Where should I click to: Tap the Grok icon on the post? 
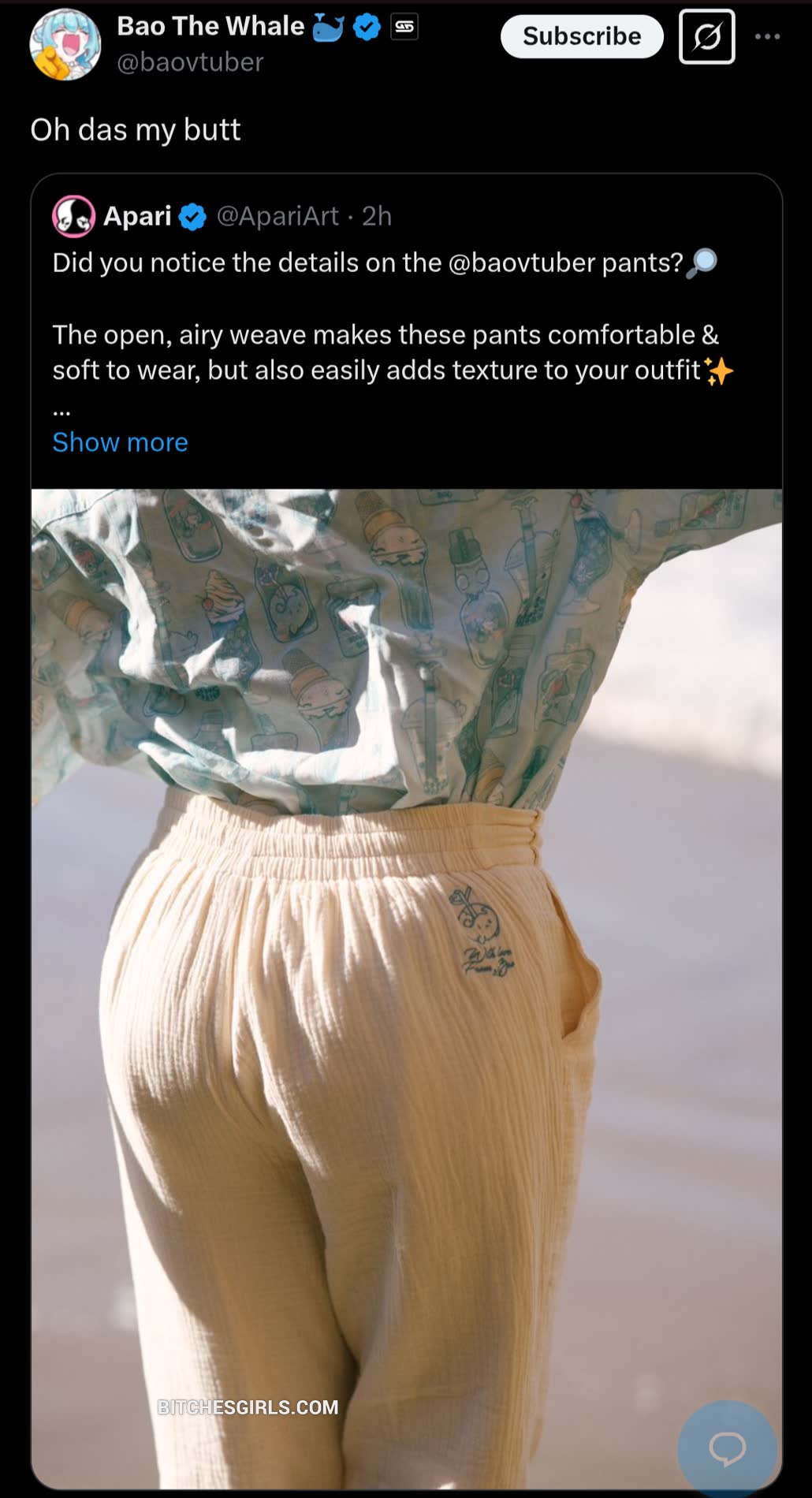tap(706, 36)
